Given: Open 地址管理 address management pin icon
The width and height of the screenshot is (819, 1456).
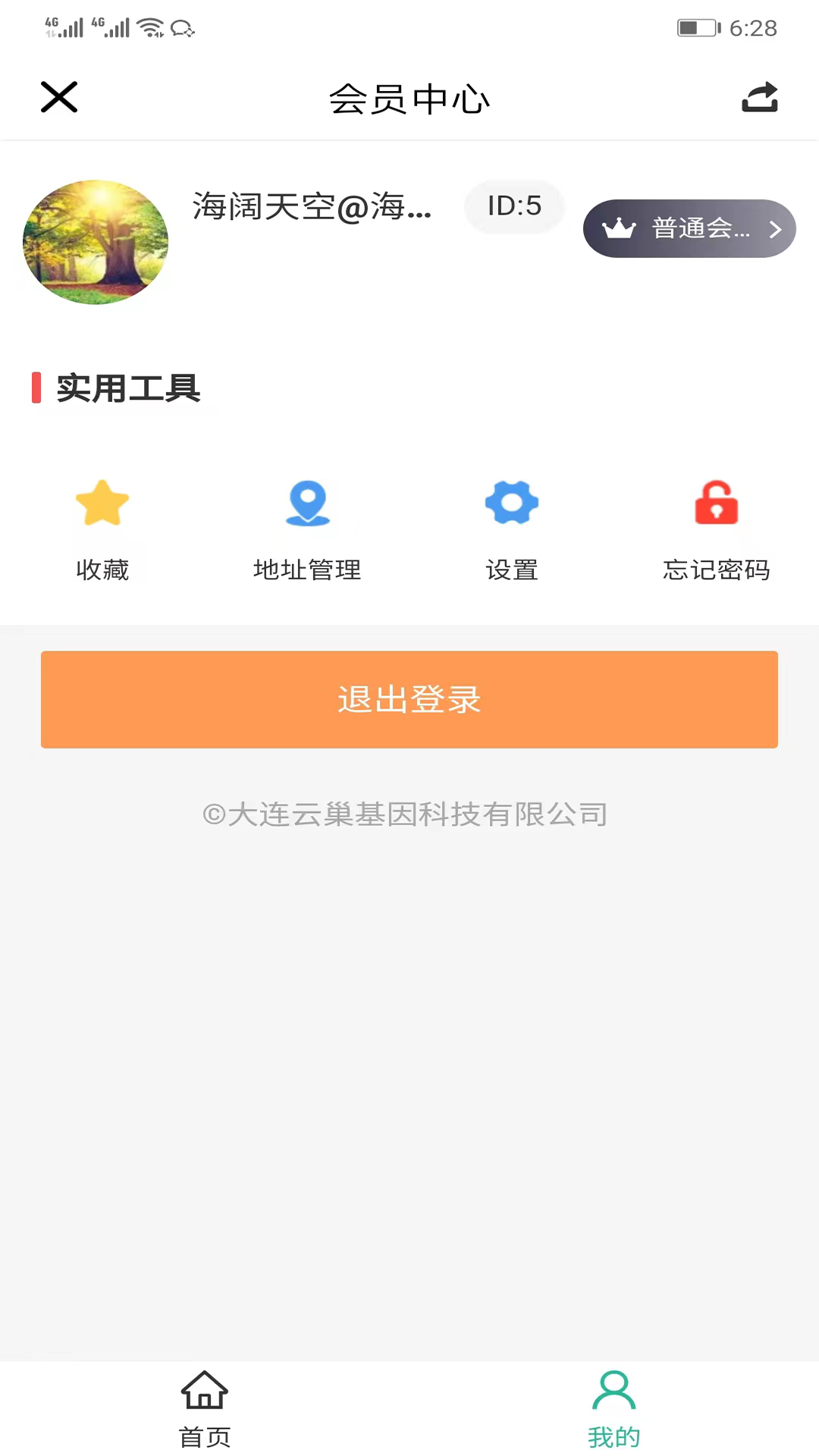Looking at the screenshot, I should point(307,503).
